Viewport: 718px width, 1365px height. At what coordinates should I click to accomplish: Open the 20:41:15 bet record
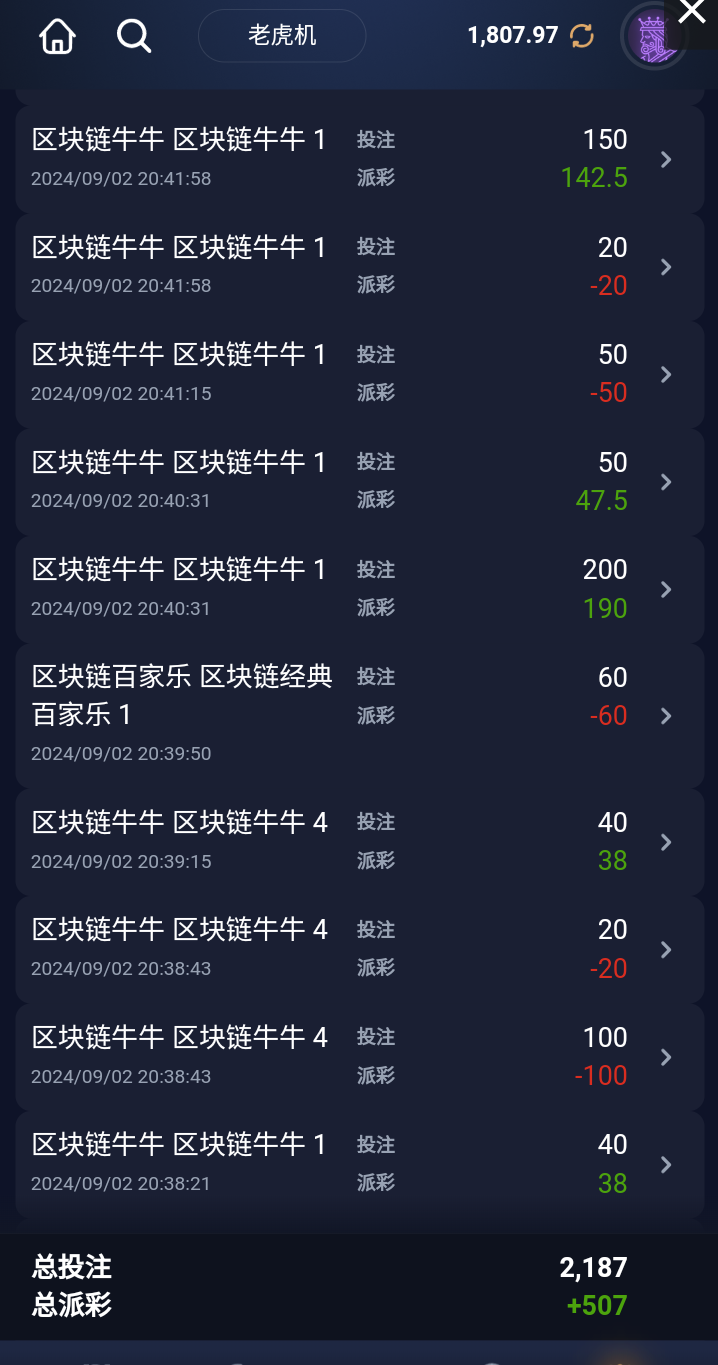click(x=359, y=374)
